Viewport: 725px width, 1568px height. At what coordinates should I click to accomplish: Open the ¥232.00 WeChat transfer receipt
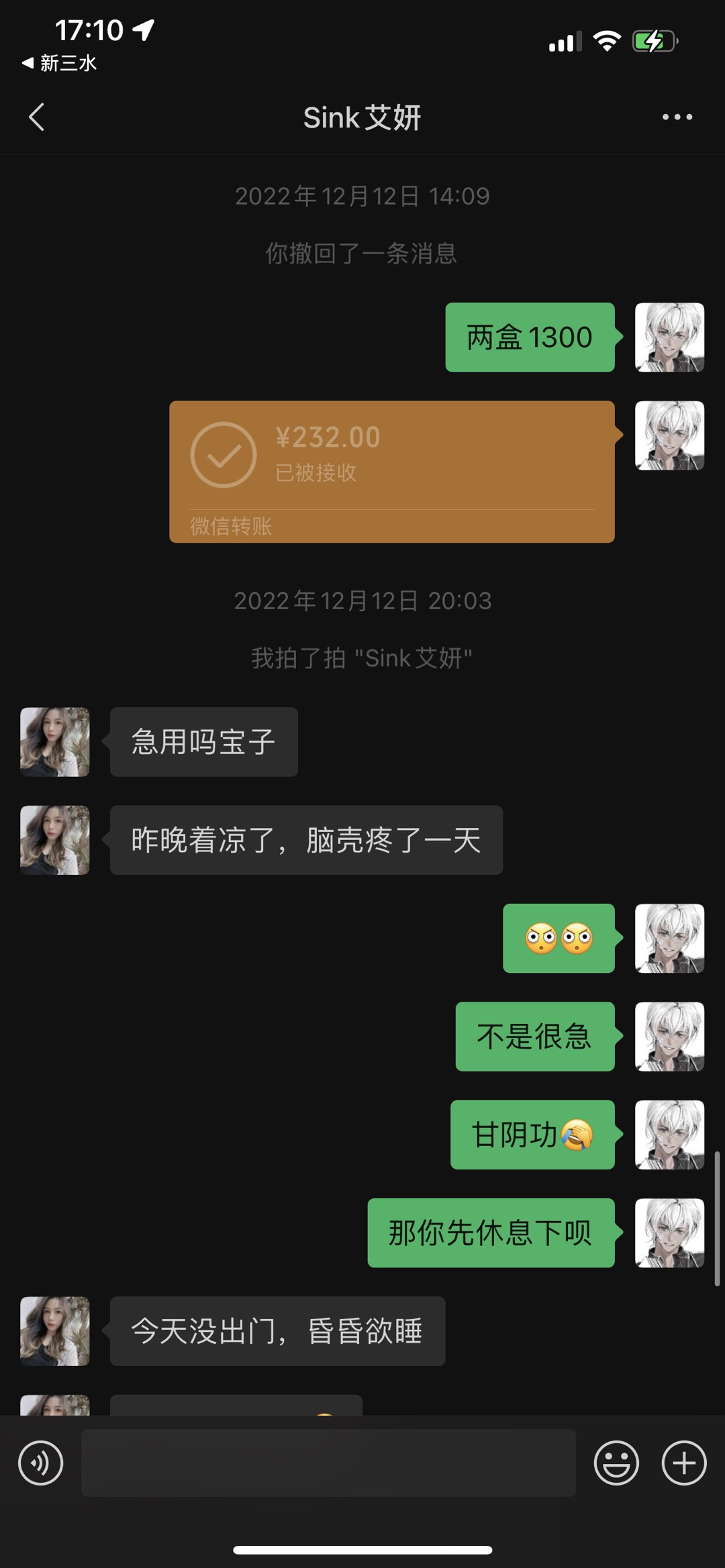(391, 470)
